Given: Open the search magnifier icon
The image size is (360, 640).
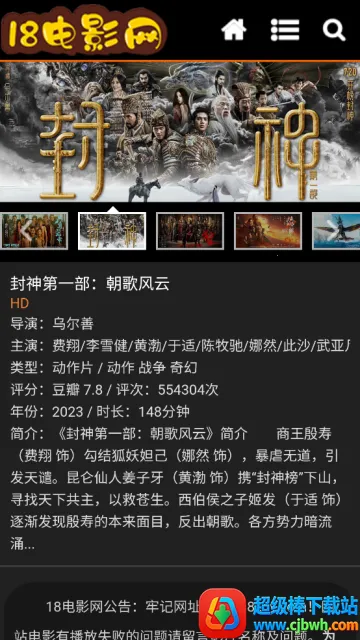Looking at the screenshot, I should [334, 30].
